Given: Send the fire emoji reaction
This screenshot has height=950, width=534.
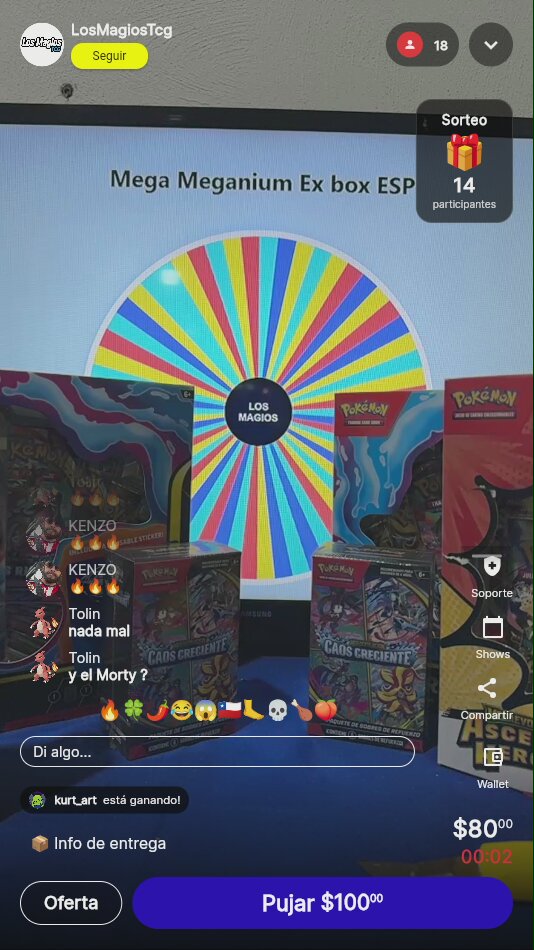Looking at the screenshot, I should tap(110, 710).
